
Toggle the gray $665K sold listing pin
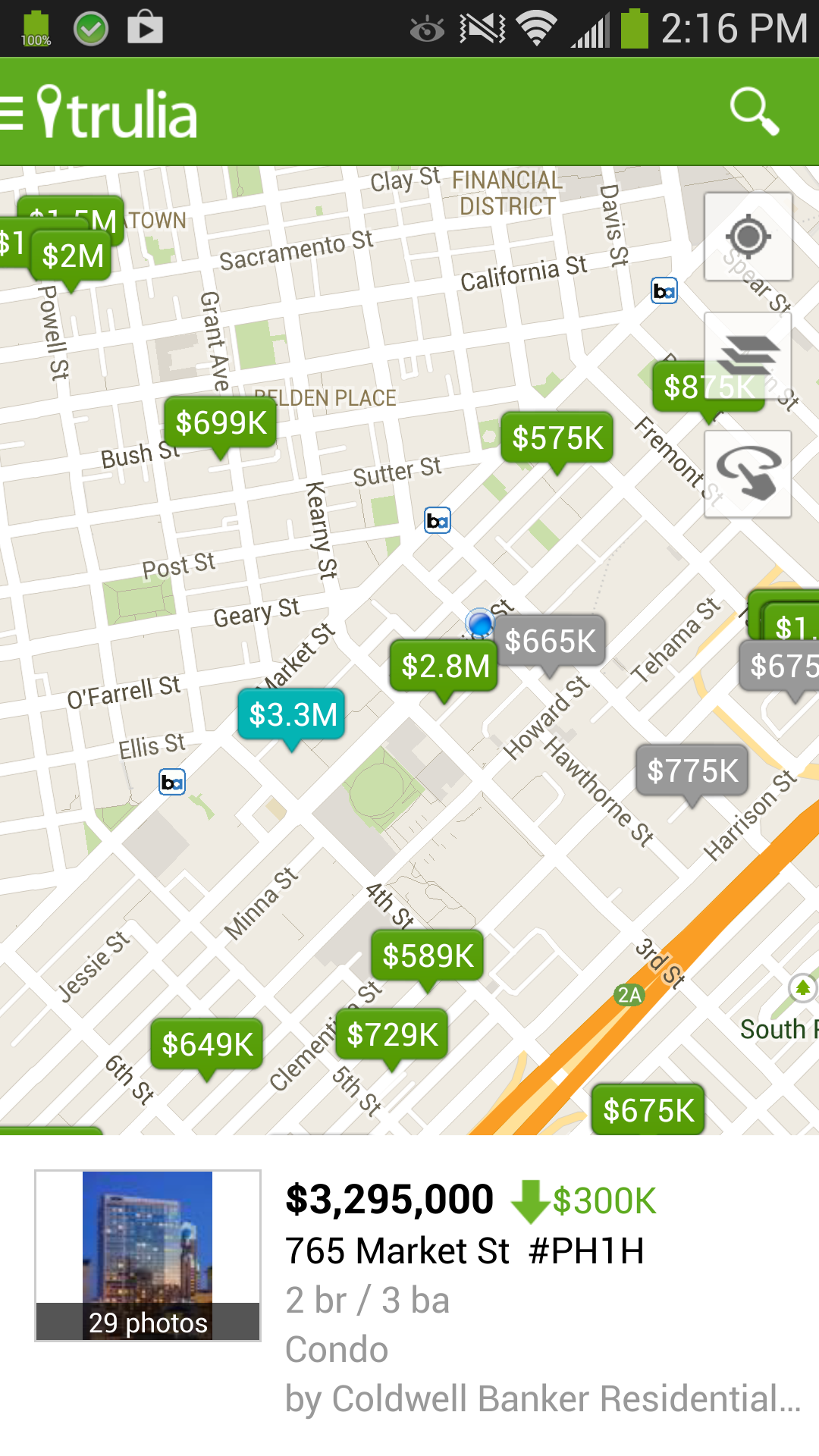tap(553, 641)
